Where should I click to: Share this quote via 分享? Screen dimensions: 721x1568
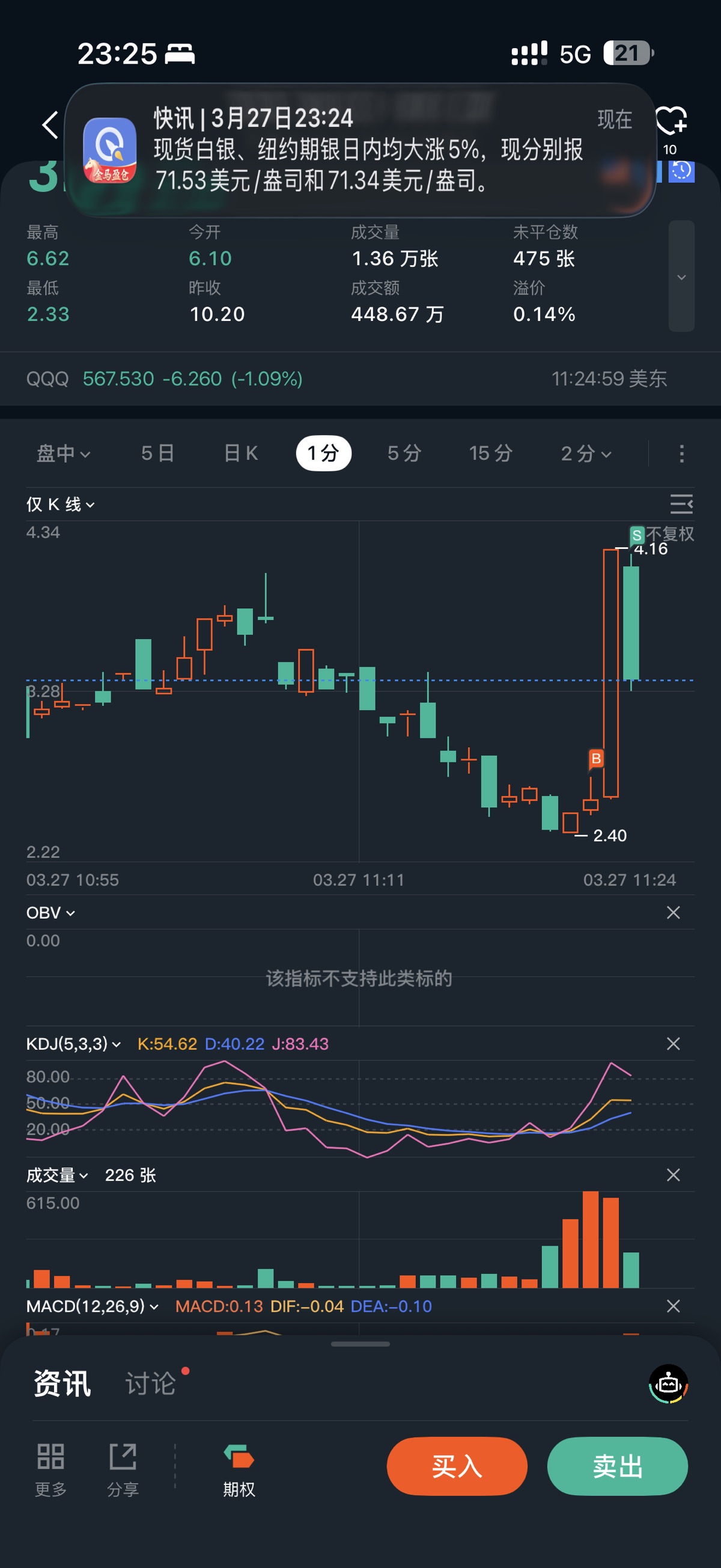click(x=123, y=1469)
